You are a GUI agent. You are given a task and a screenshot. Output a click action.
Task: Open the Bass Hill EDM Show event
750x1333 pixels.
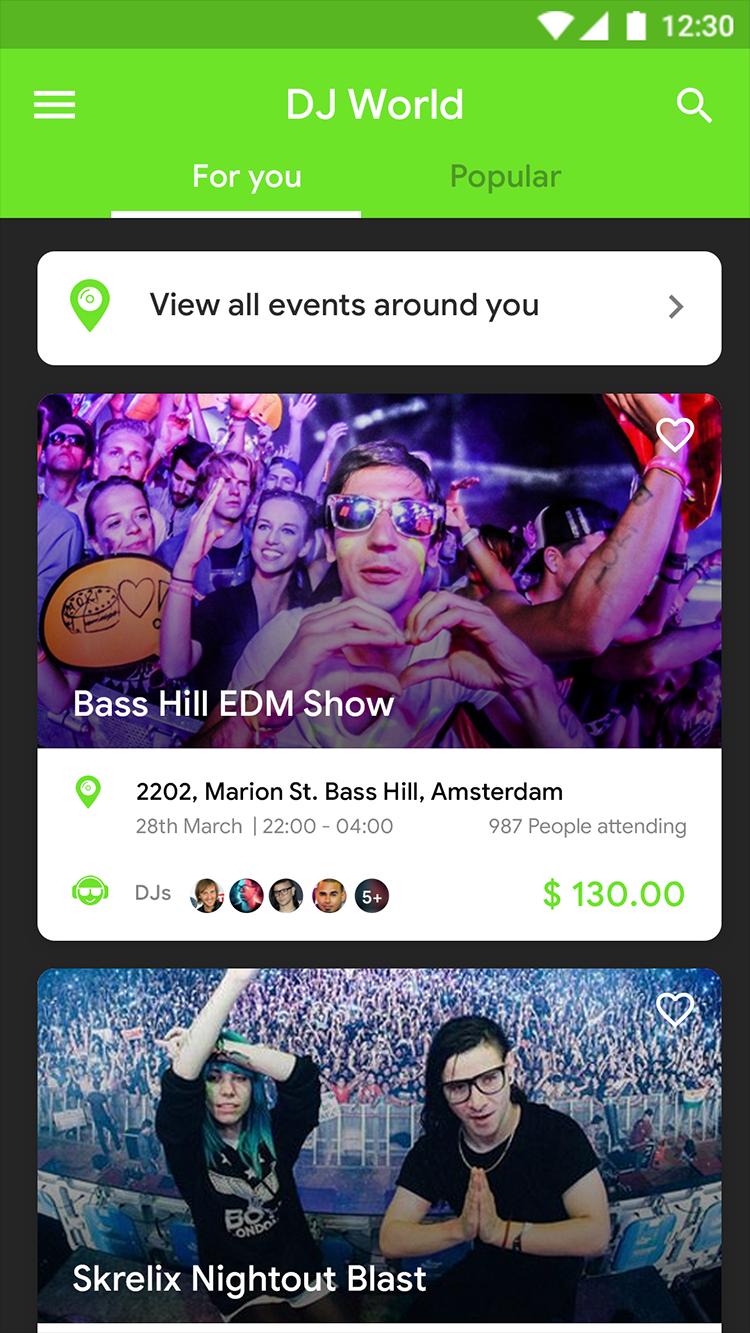point(379,600)
